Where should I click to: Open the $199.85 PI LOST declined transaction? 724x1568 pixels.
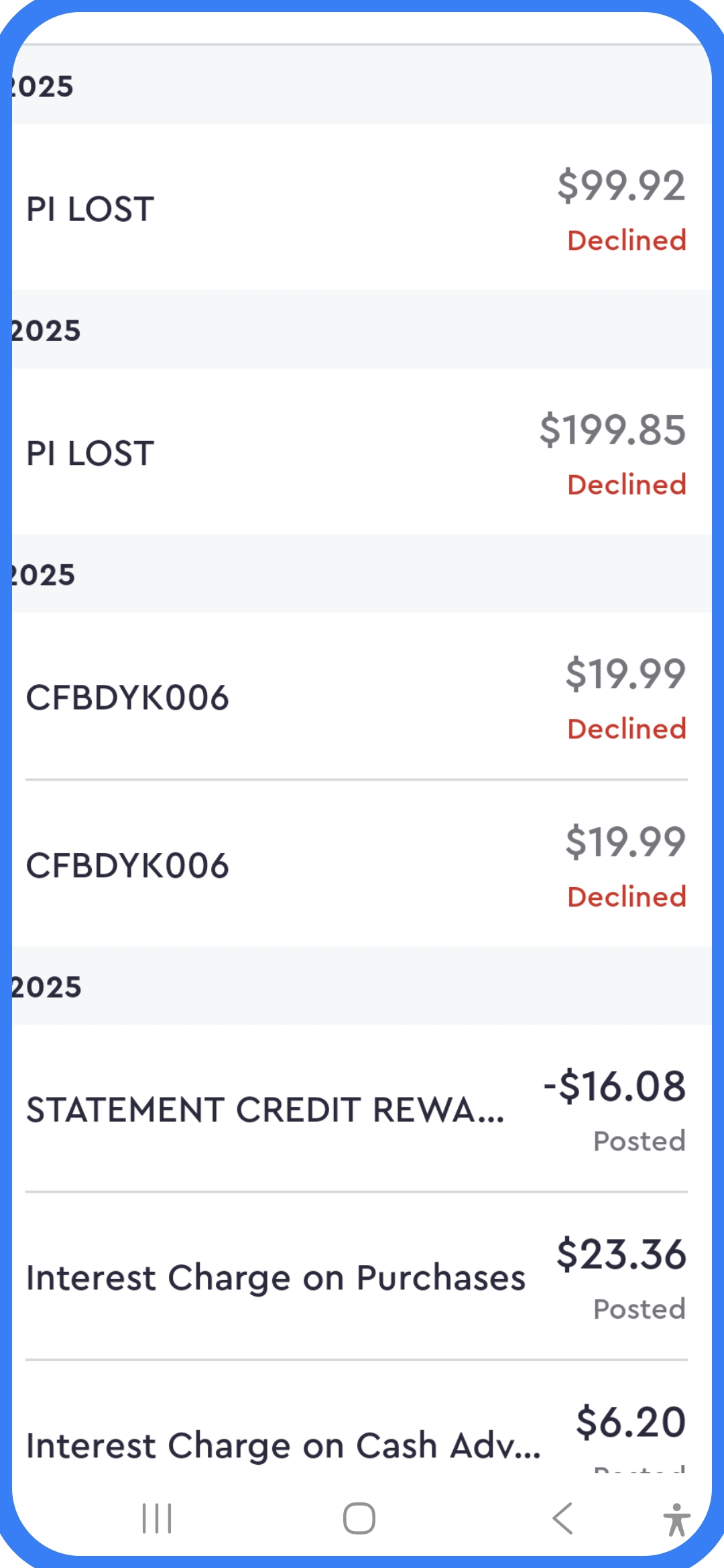362,452
